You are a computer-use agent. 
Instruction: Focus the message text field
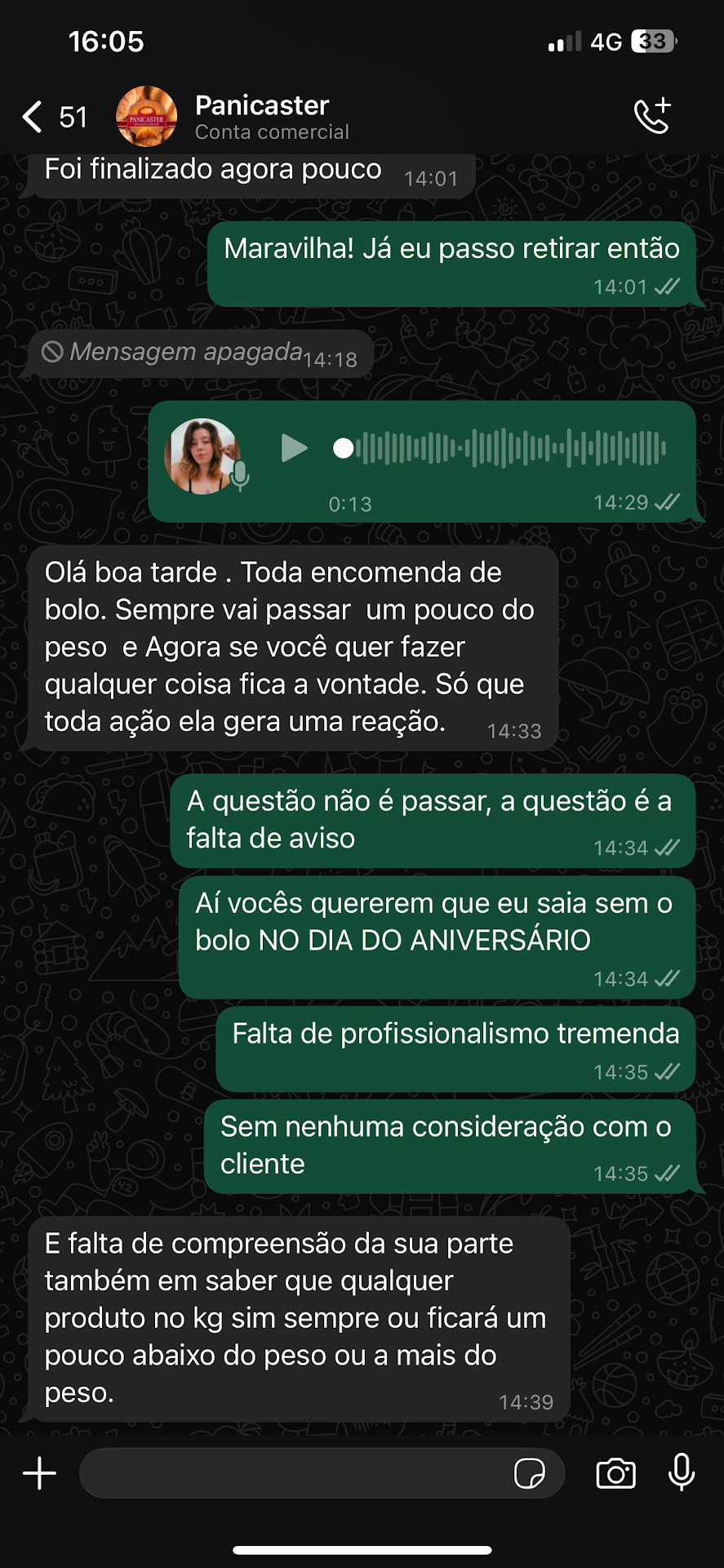click(x=294, y=1473)
